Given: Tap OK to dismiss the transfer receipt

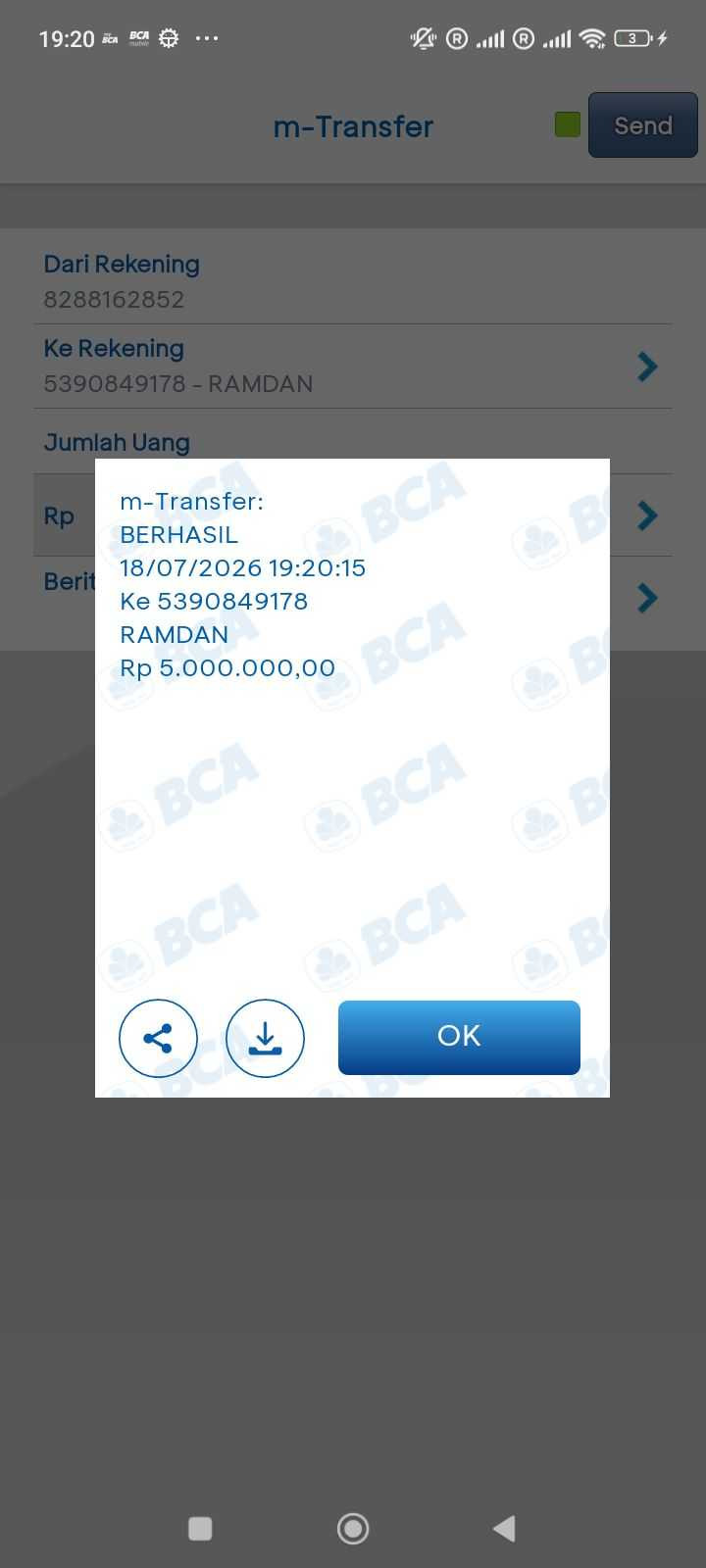Looking at the screenshot, I should 459,1037.
